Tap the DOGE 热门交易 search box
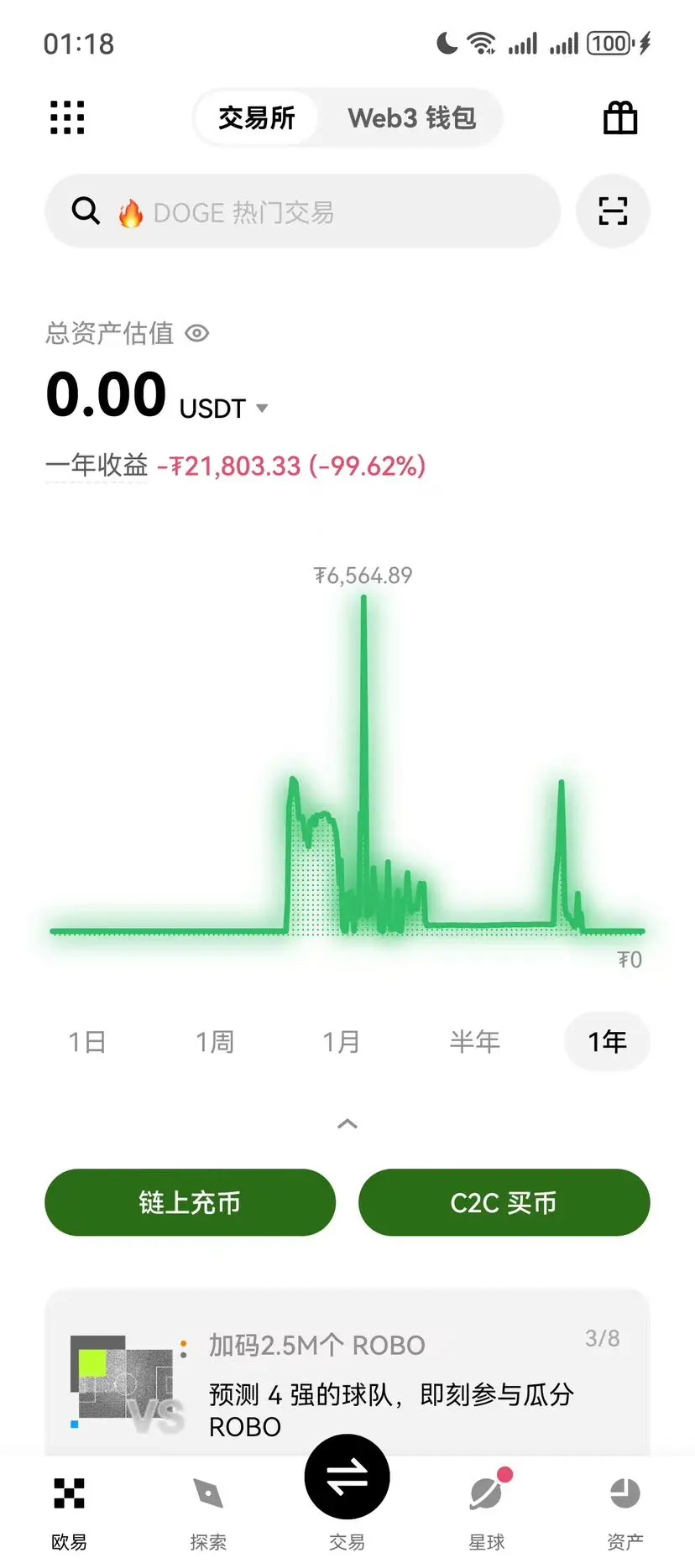 [x=302, y=211]
